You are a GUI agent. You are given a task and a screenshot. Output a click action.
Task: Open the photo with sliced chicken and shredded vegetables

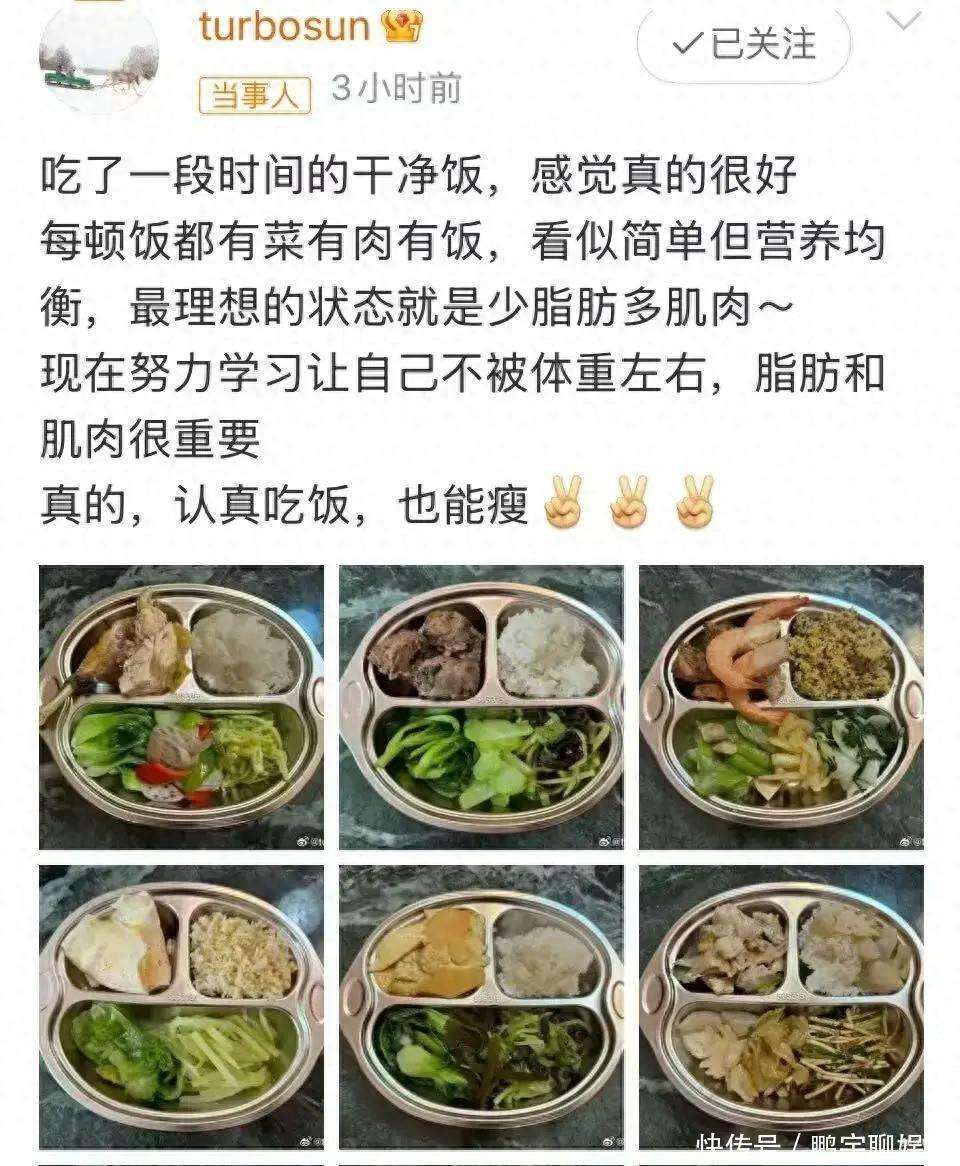click(x=781, y=1005)
